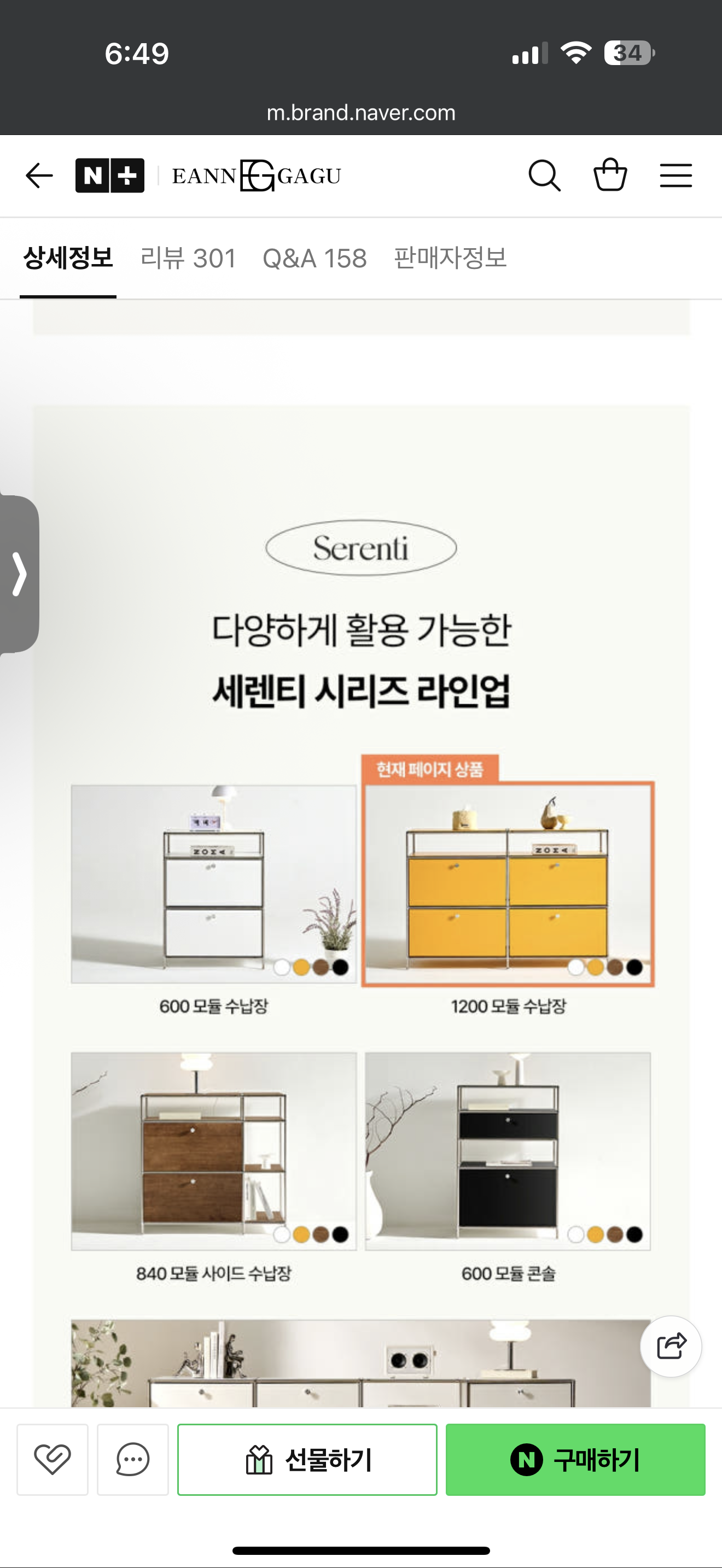Viewport: 722px width, 1568px height.
Task: Switch to the 리뷰 301 tab
Action: click(188, 259)
